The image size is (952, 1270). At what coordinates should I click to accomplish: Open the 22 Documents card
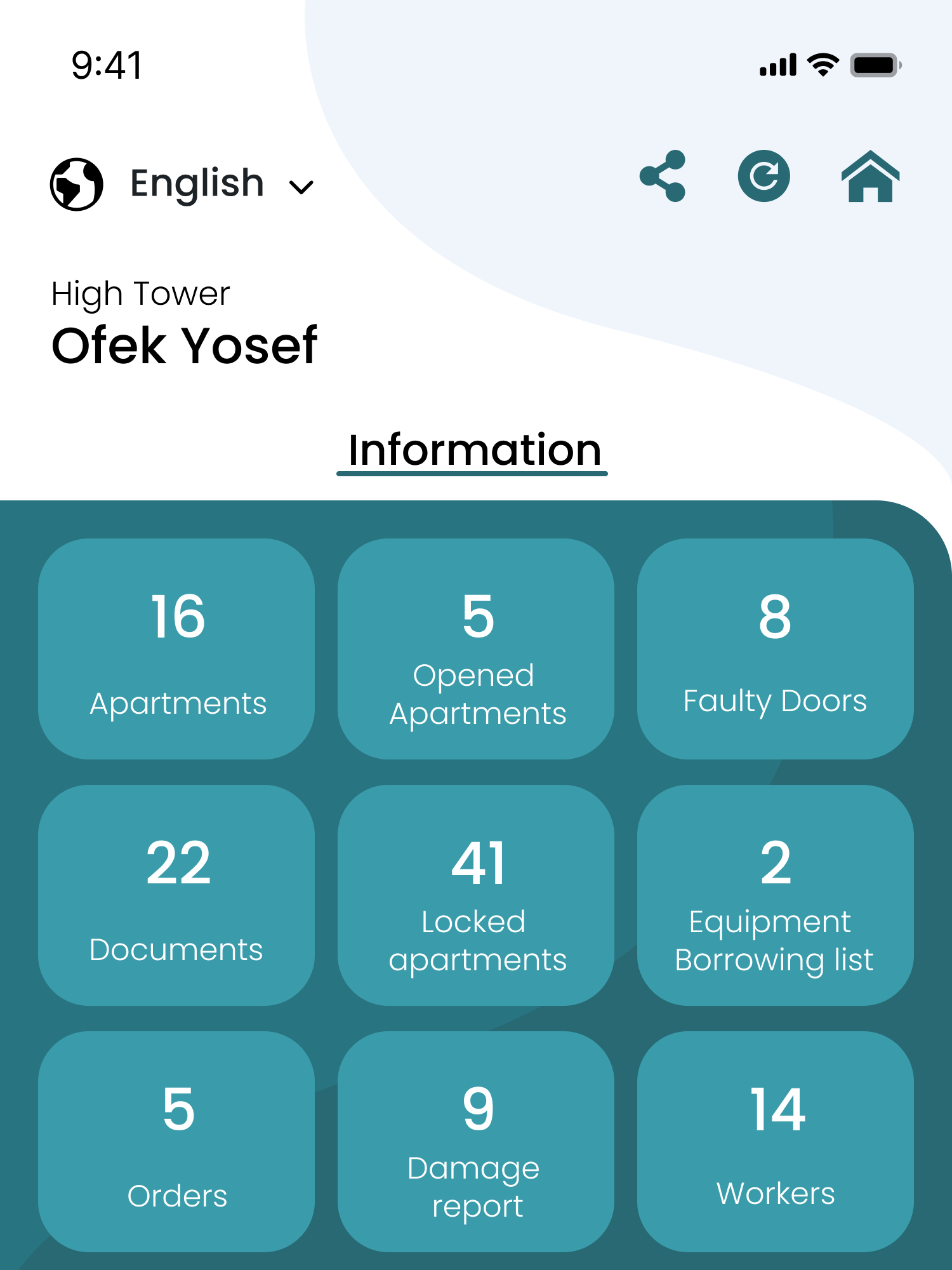click(x=176, y=895)
